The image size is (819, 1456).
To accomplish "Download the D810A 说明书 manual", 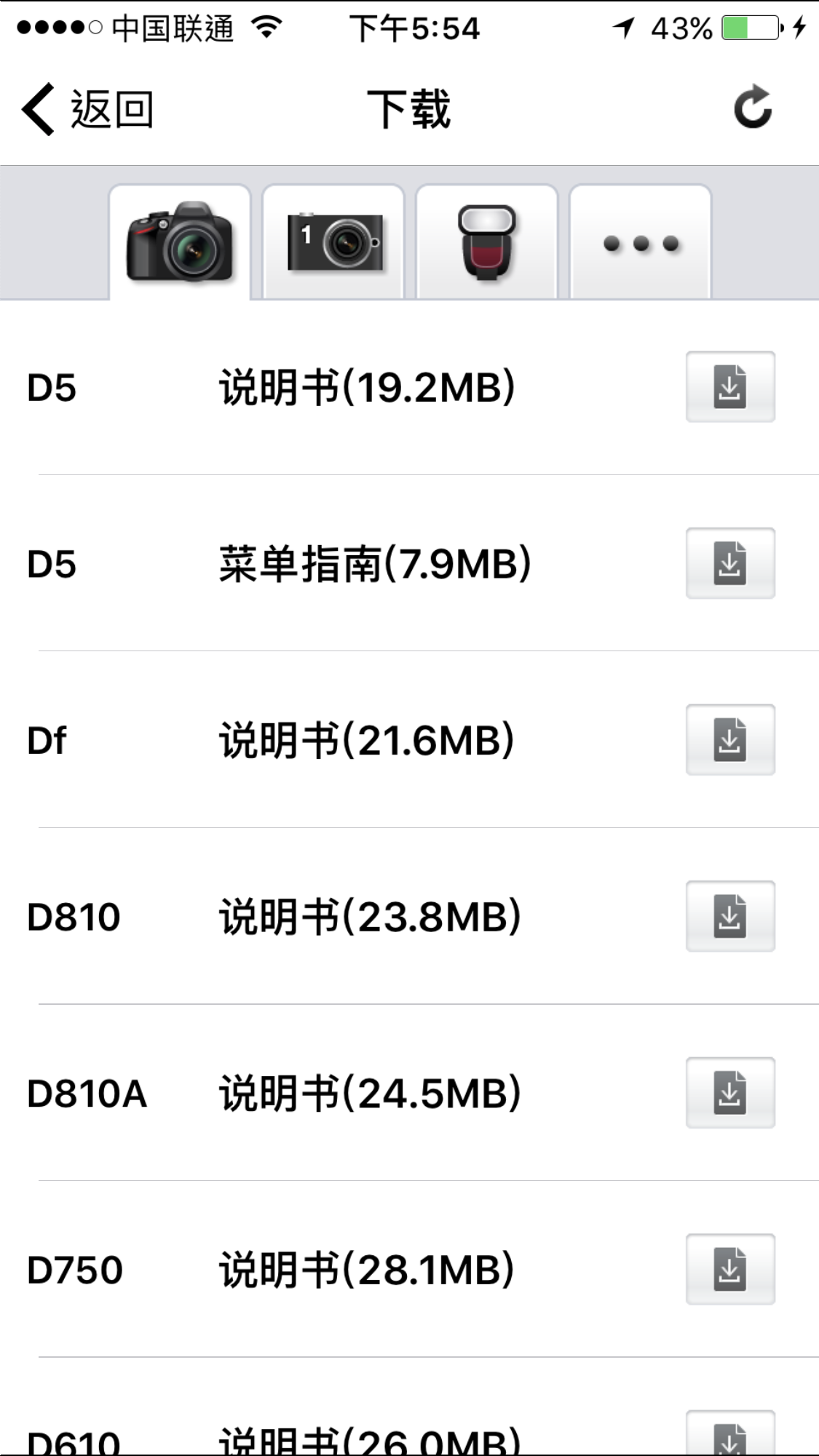I will 730,1093.
